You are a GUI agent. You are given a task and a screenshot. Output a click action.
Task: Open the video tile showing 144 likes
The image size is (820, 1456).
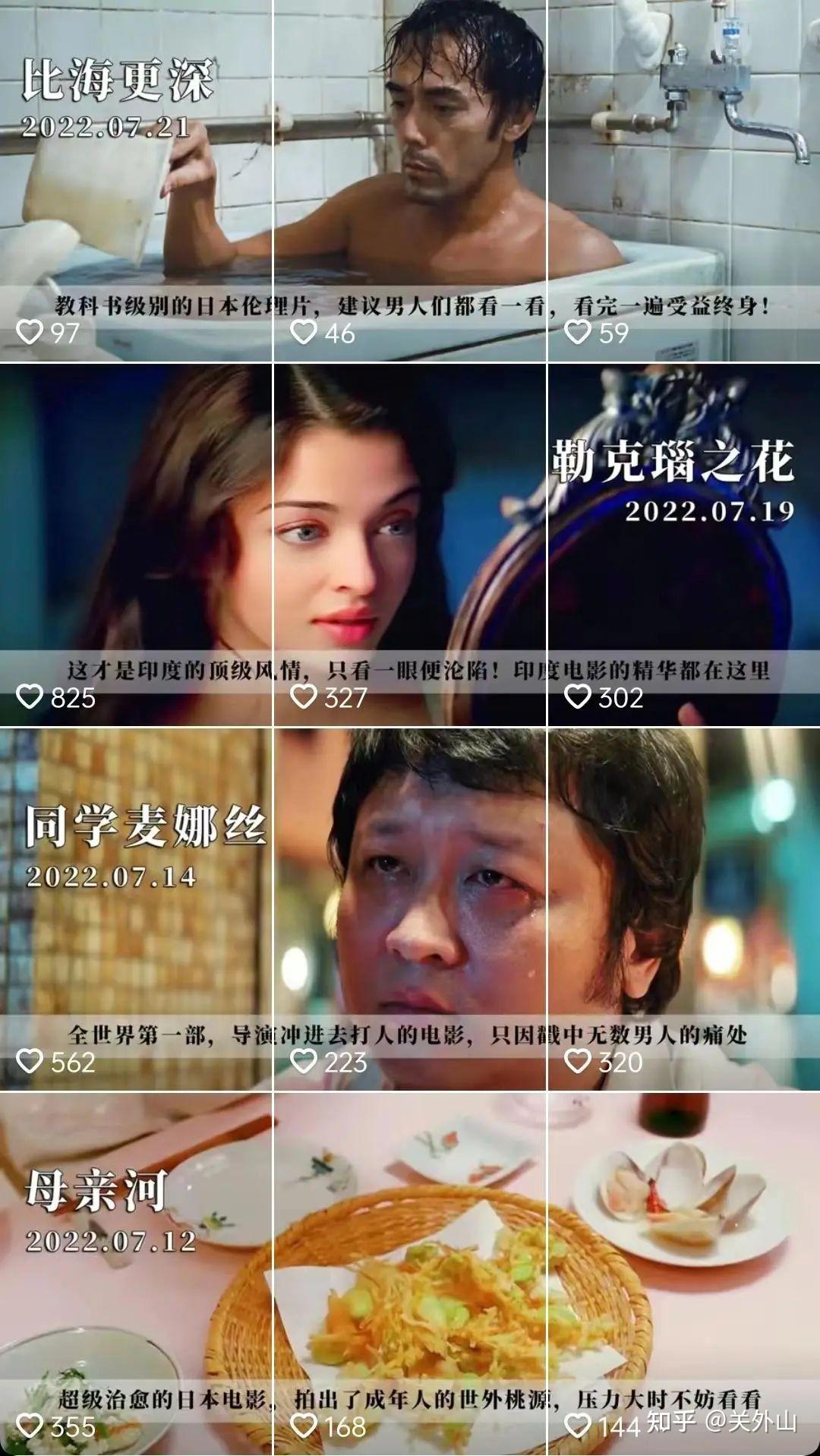coord(683,1274)
